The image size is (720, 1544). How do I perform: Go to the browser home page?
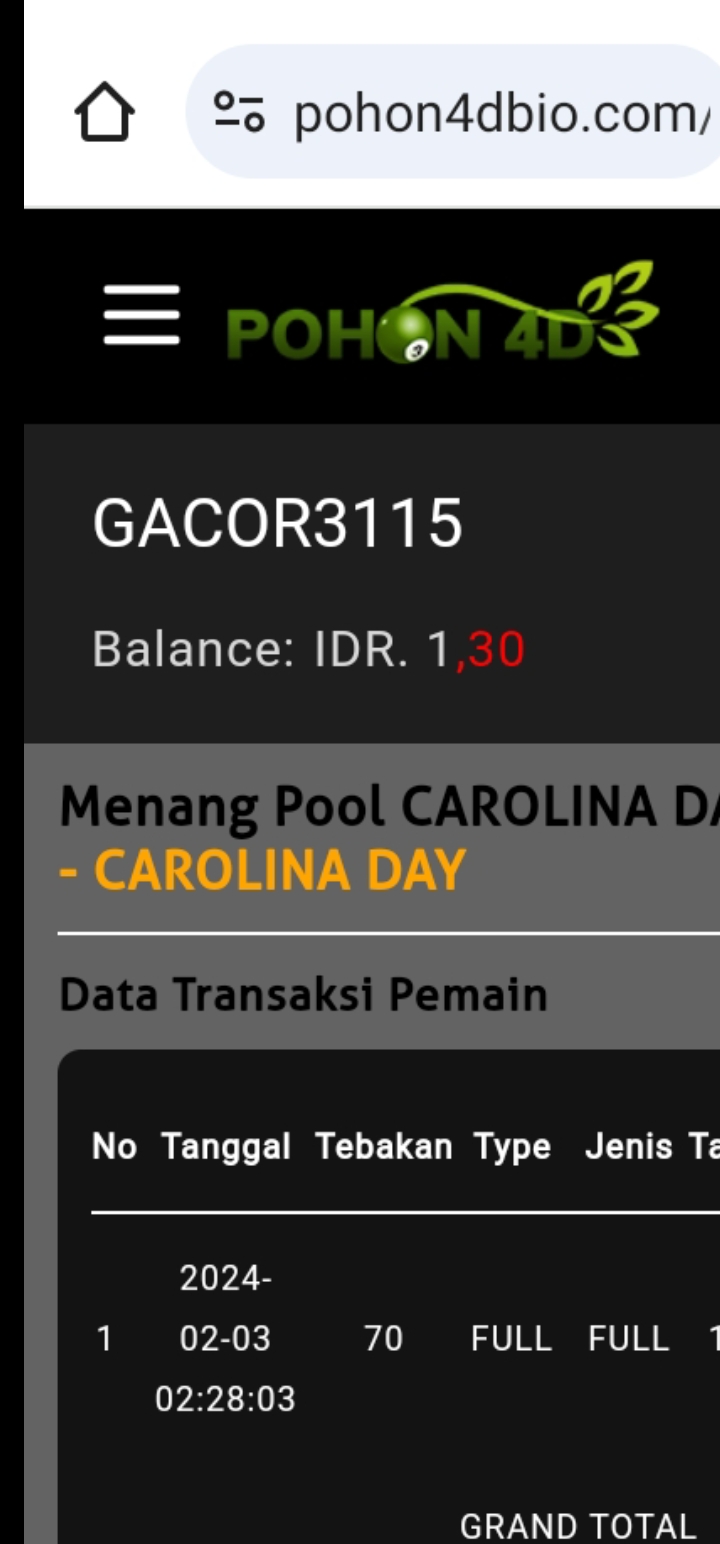pos(104,113)
